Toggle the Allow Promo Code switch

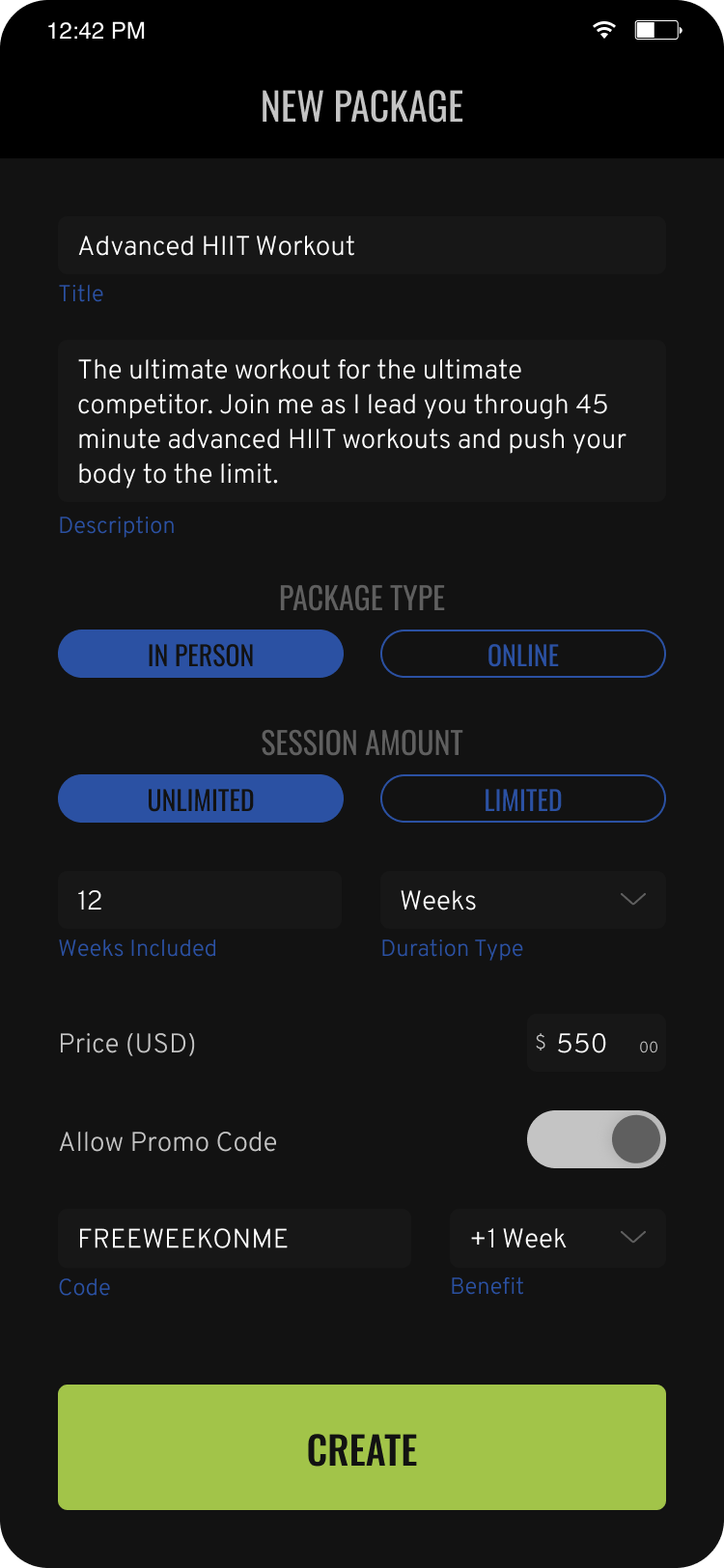click(x=597, y=1139)
